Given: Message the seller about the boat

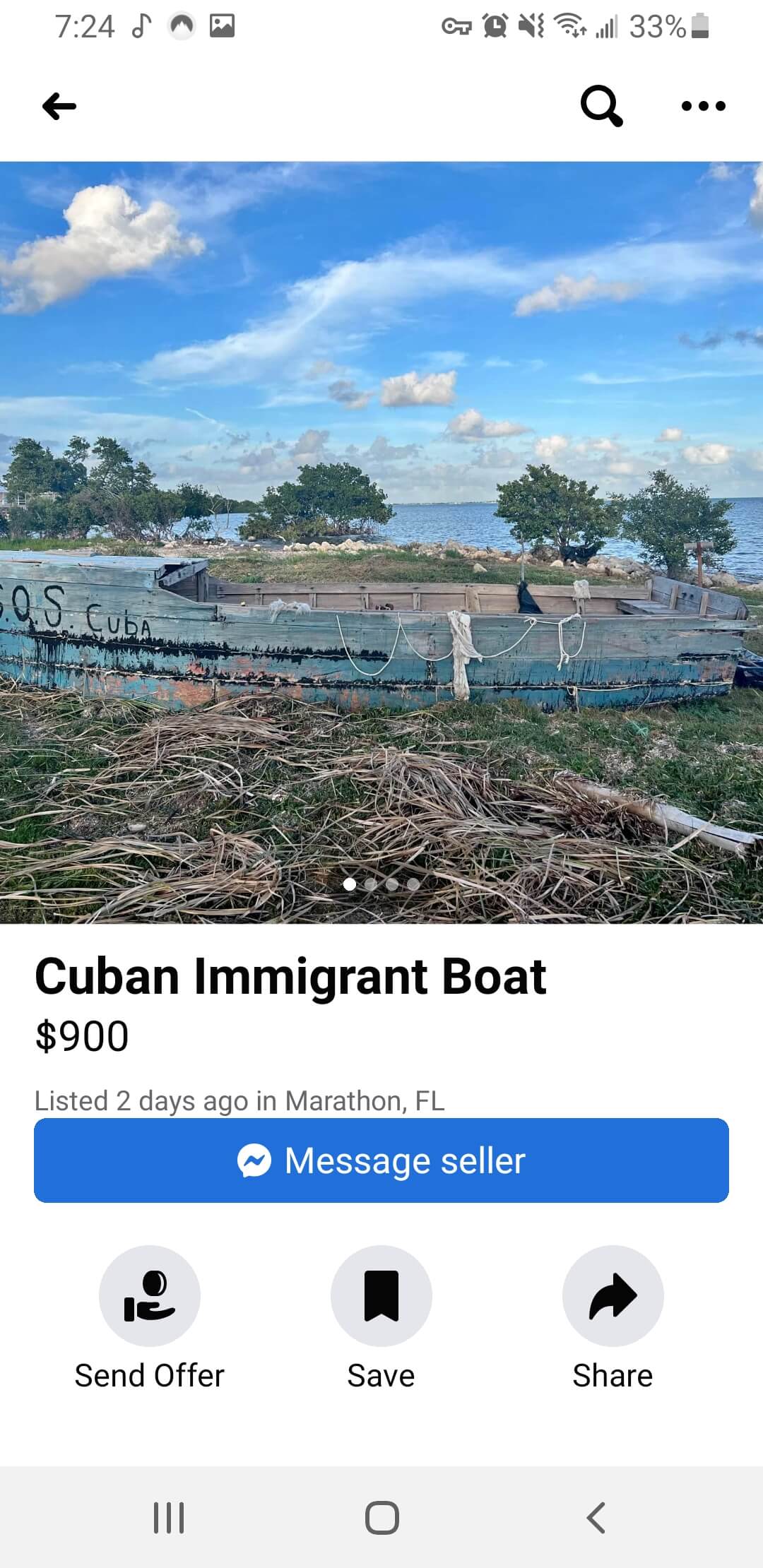Looking at the screenshot, I should [381, 1160].
